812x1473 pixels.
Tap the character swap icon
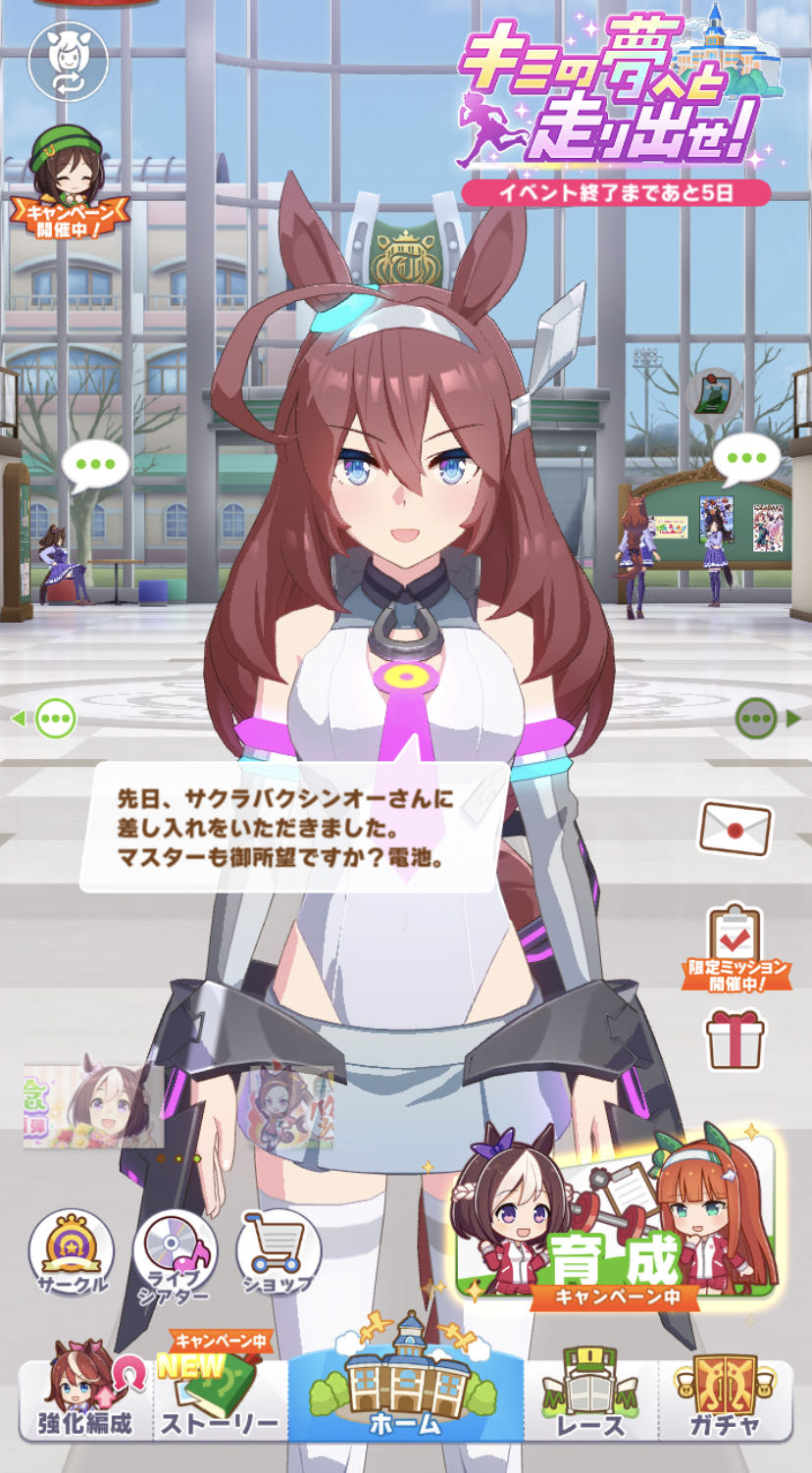point(66,62)
